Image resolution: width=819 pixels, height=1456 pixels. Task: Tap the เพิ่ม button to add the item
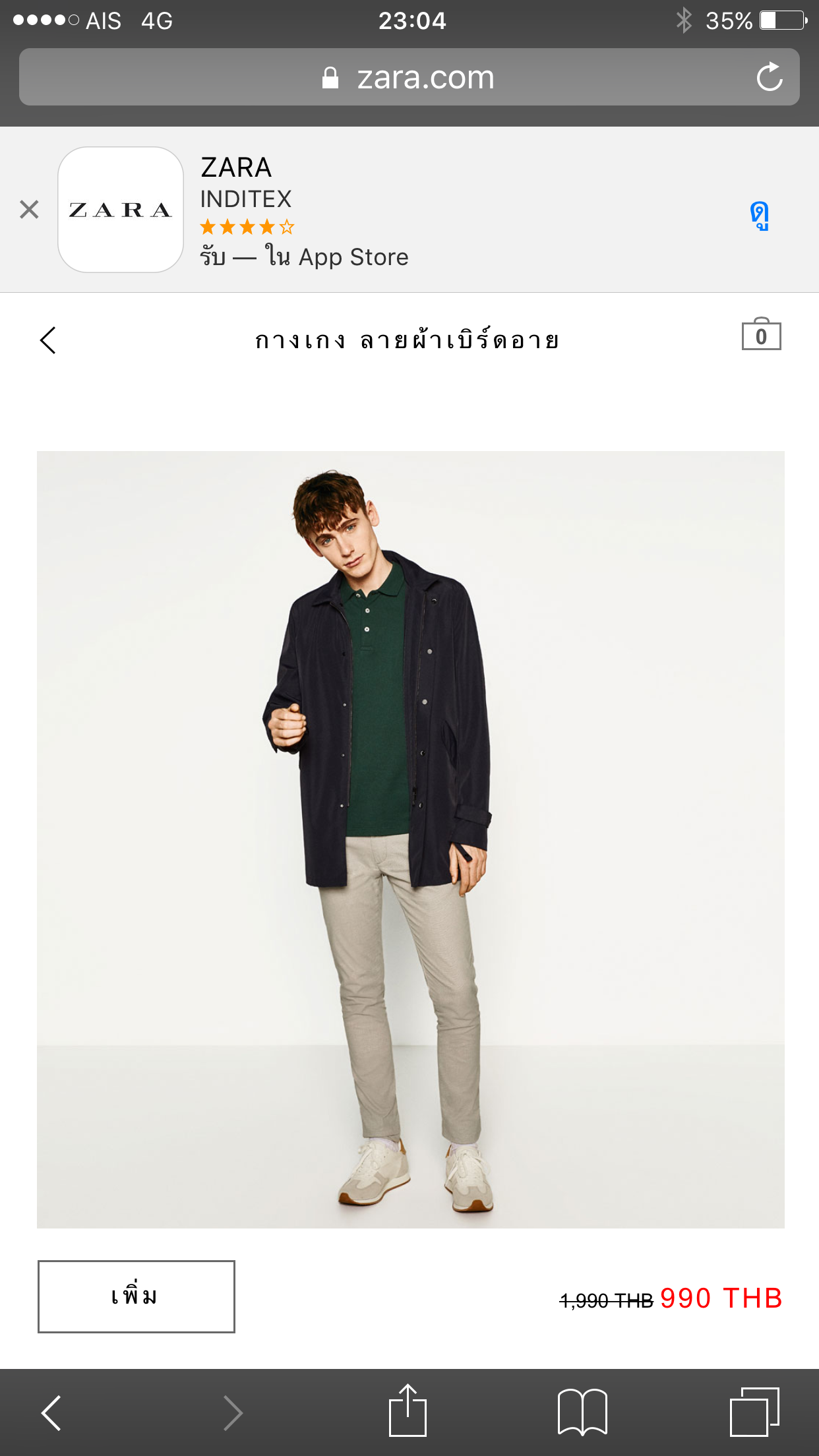pos(136,1296)
